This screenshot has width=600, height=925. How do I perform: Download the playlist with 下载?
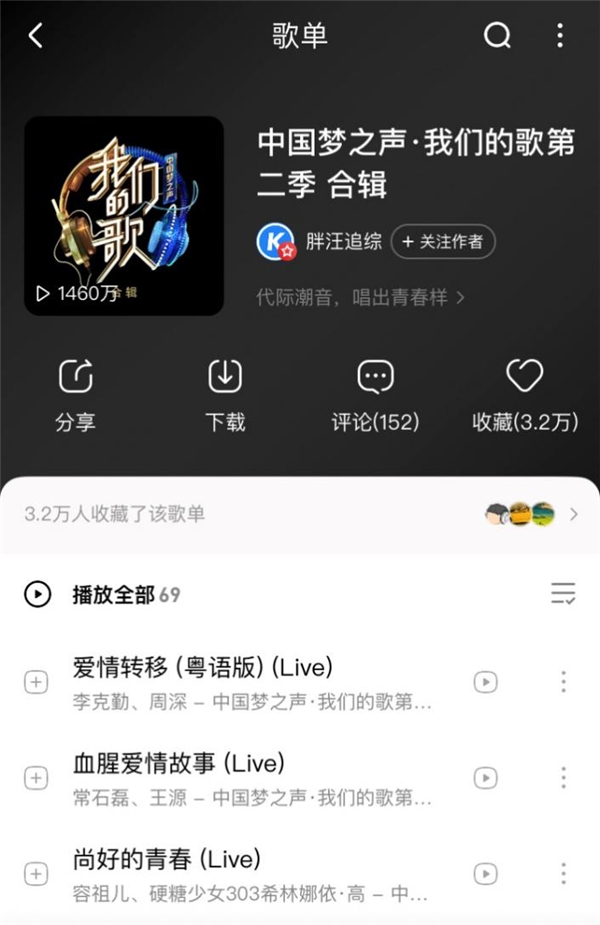tap(225, 394)
